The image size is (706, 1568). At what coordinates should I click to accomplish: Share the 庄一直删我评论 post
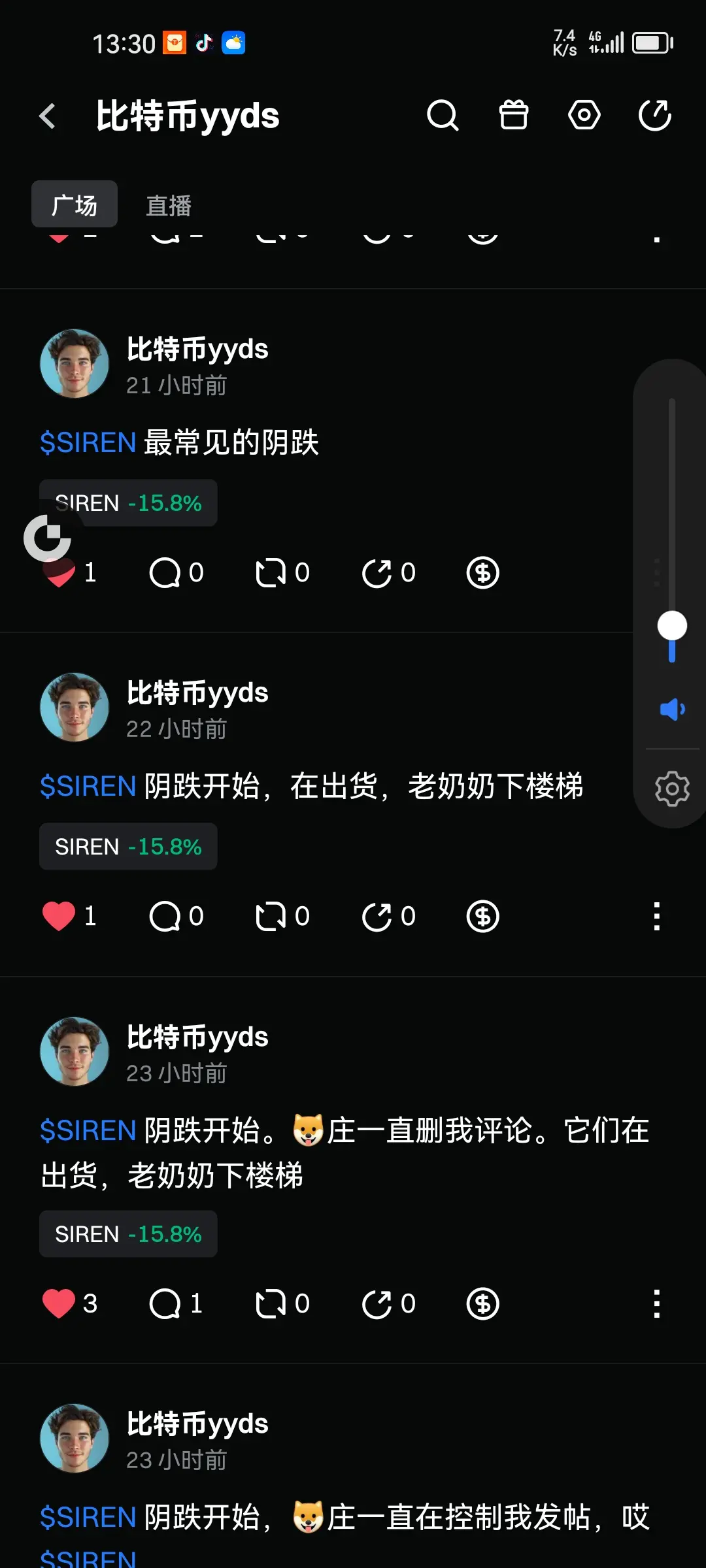coord(377,1304)
